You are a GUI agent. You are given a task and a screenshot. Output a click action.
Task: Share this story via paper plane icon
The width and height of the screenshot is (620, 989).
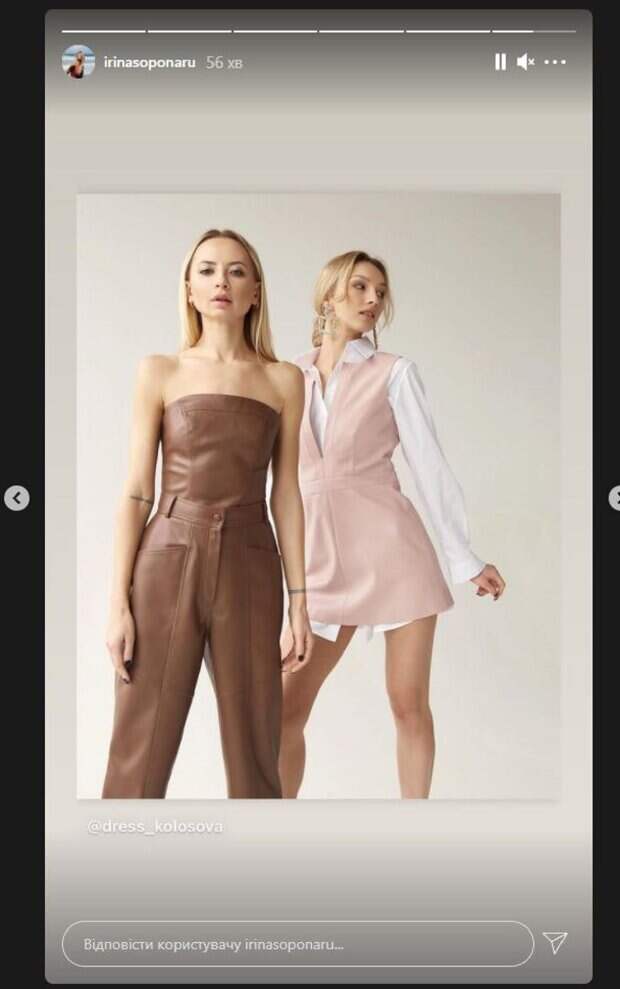pyautogui.click(x=555, y=943)
